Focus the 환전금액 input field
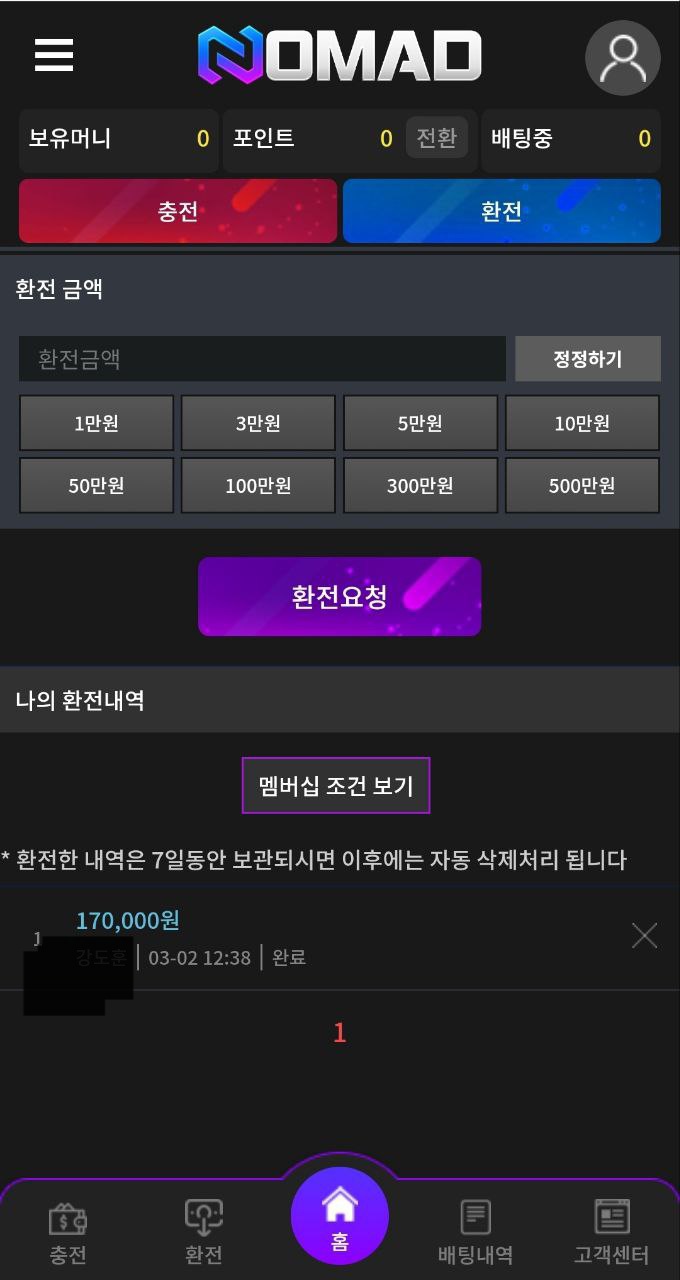This screenshot has height=1280, width=680. 262,359
